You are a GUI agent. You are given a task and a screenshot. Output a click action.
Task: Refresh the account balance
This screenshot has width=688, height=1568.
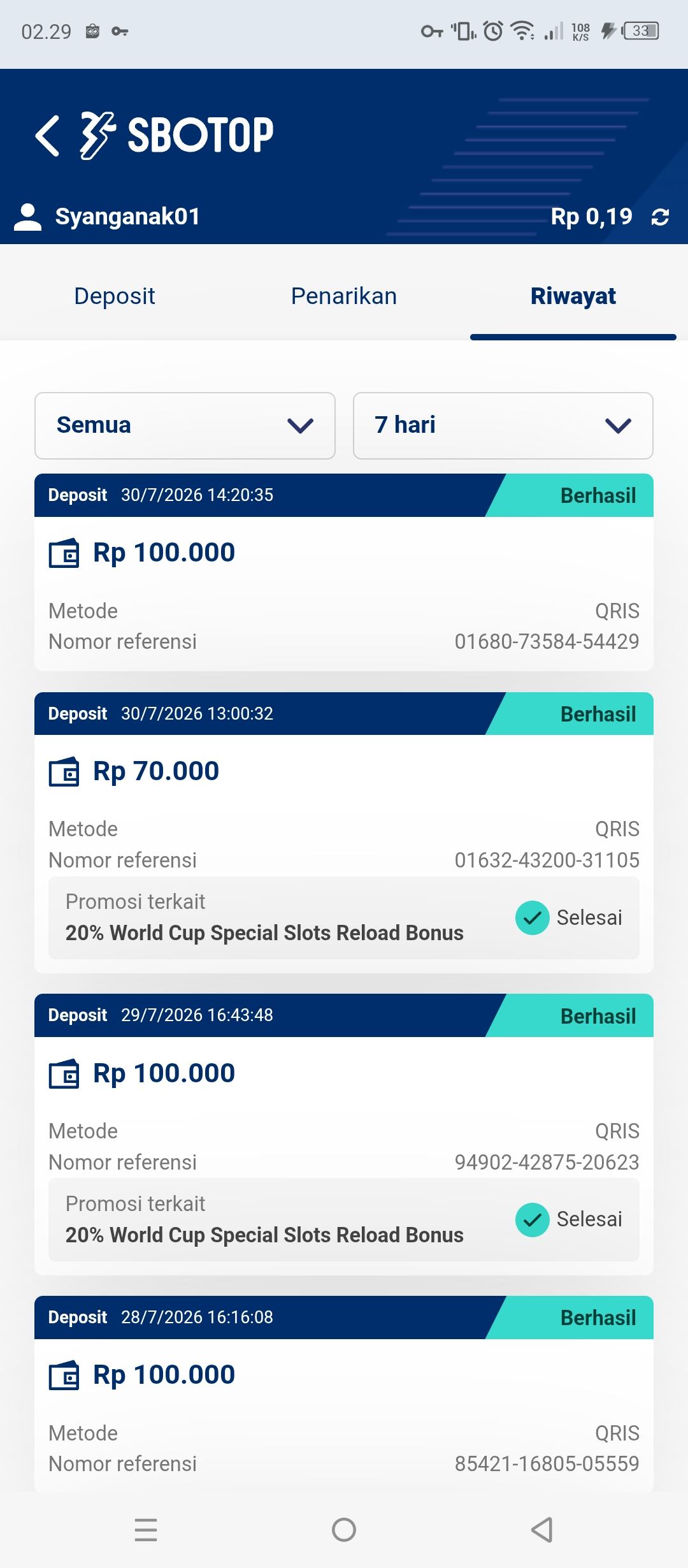click(660, 217)
